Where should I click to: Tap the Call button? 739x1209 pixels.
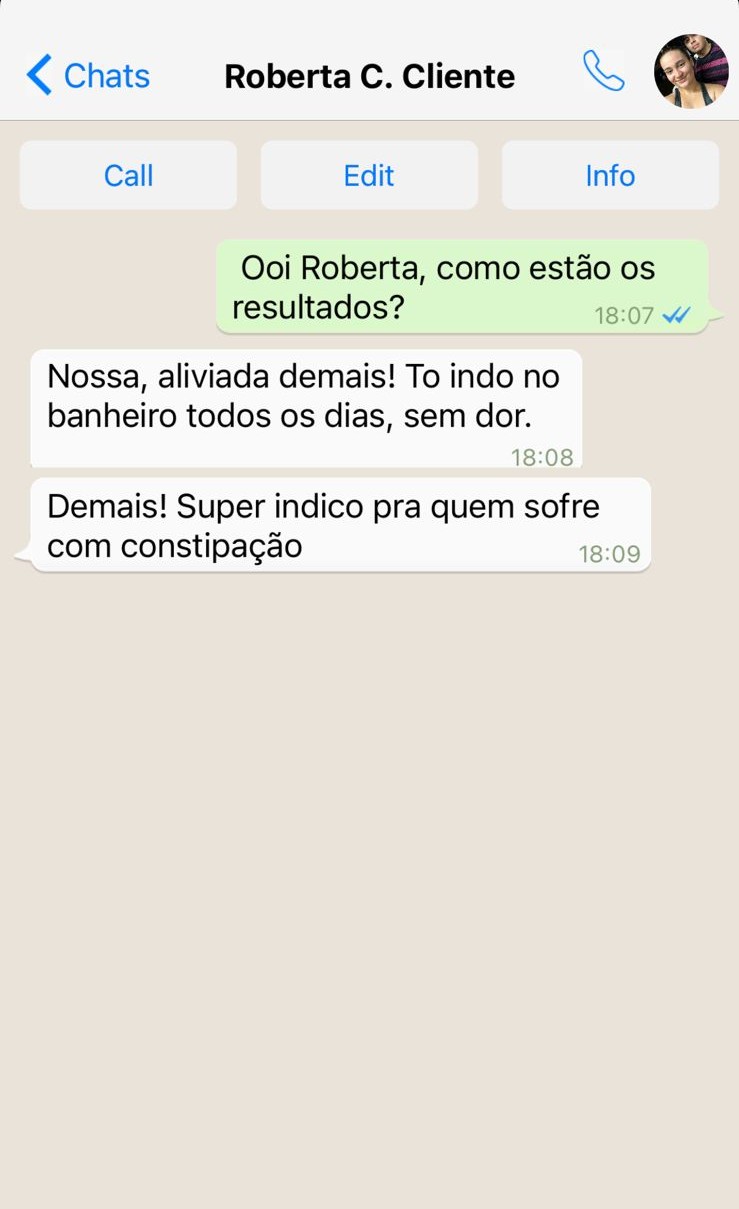click(129, 175)
